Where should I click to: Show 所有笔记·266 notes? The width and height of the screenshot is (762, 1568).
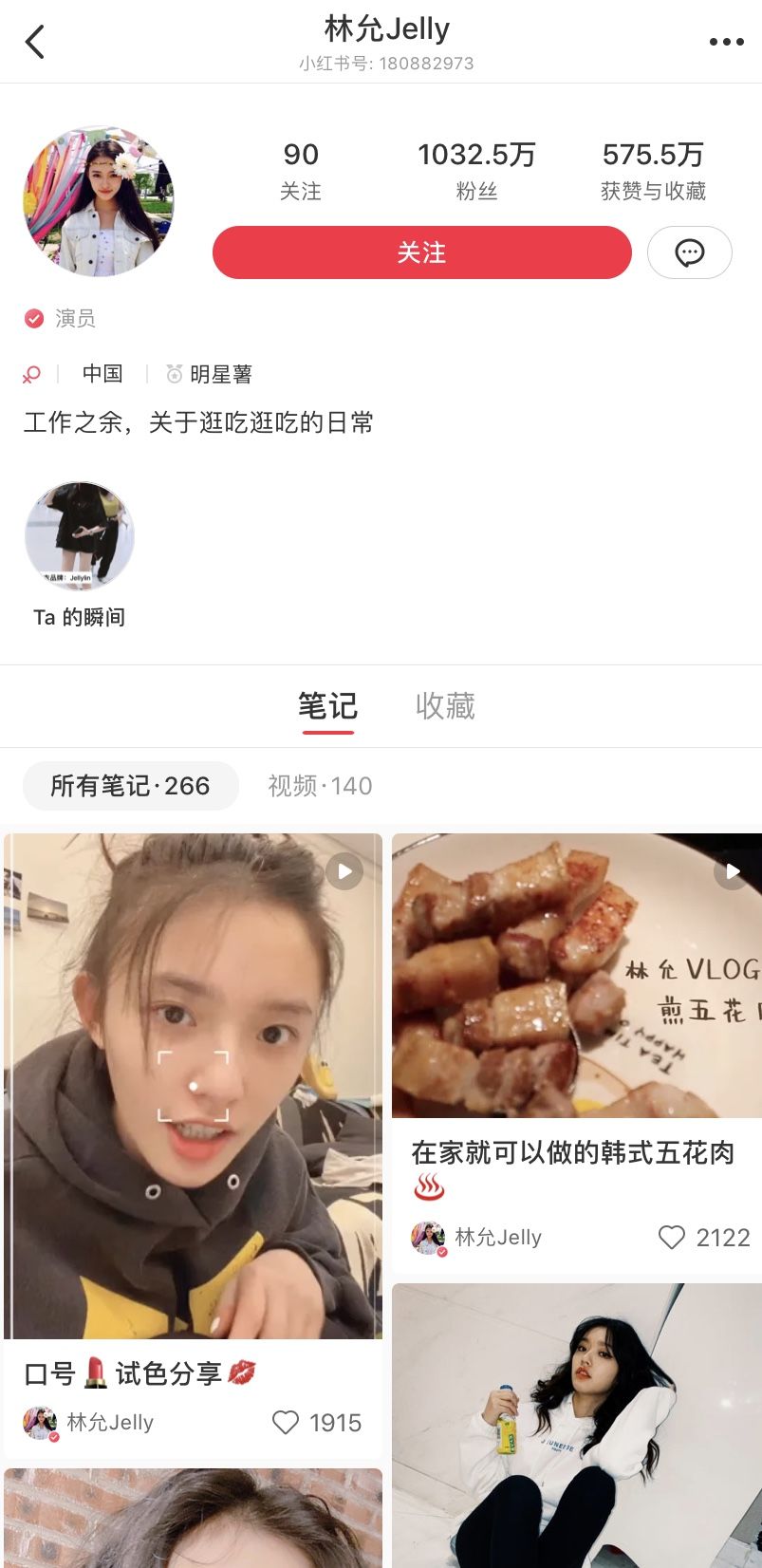(x=130, y=786)
